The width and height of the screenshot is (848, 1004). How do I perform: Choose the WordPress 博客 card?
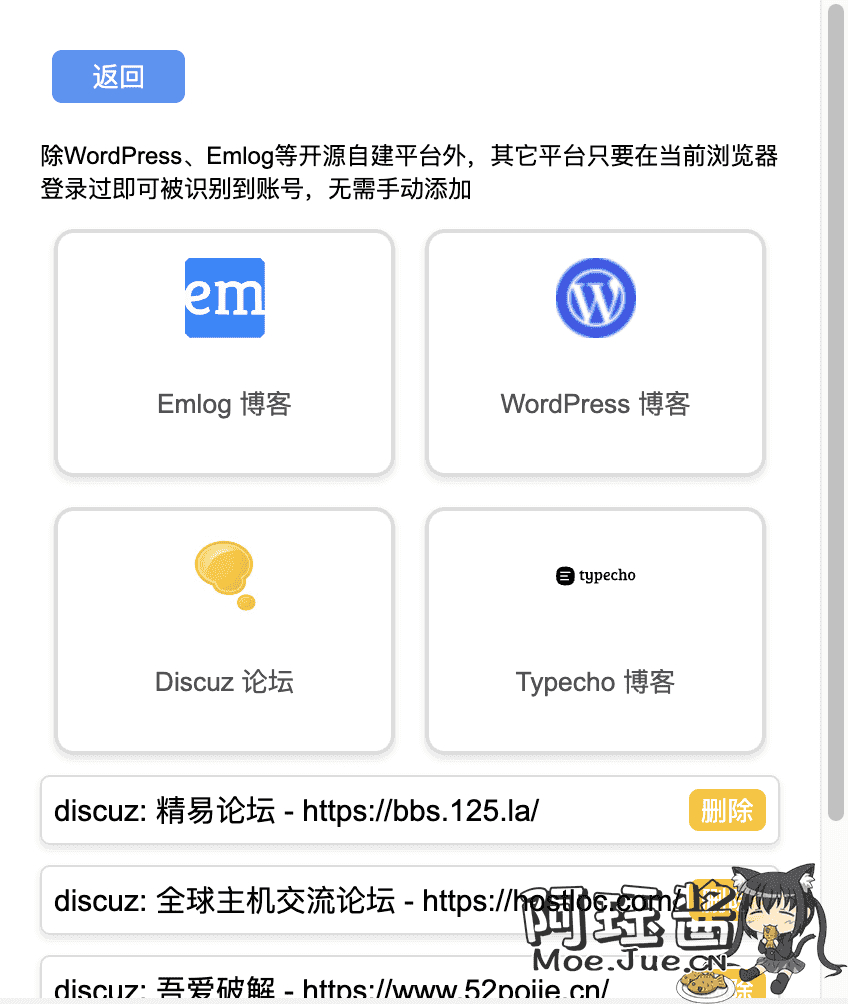pos(595,353)
